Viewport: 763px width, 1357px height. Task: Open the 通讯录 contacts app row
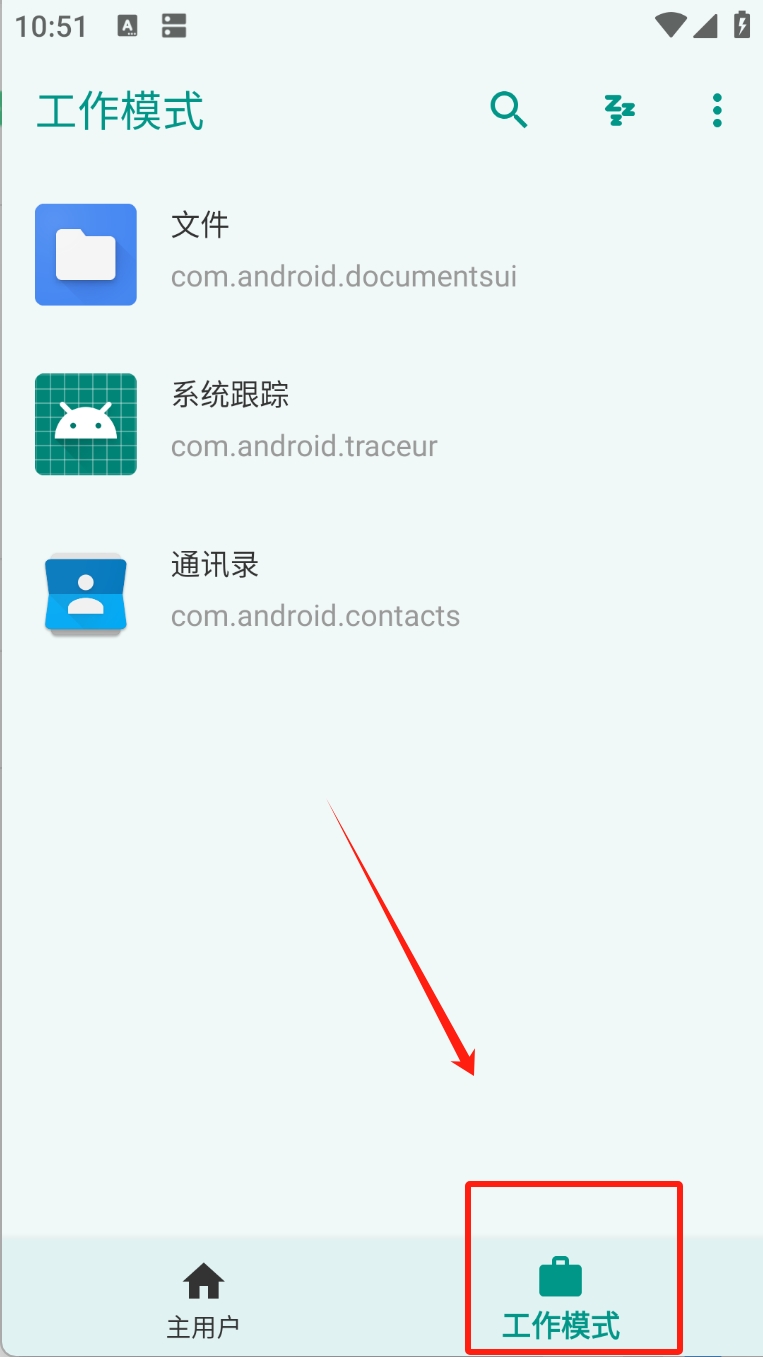point(381,594)
